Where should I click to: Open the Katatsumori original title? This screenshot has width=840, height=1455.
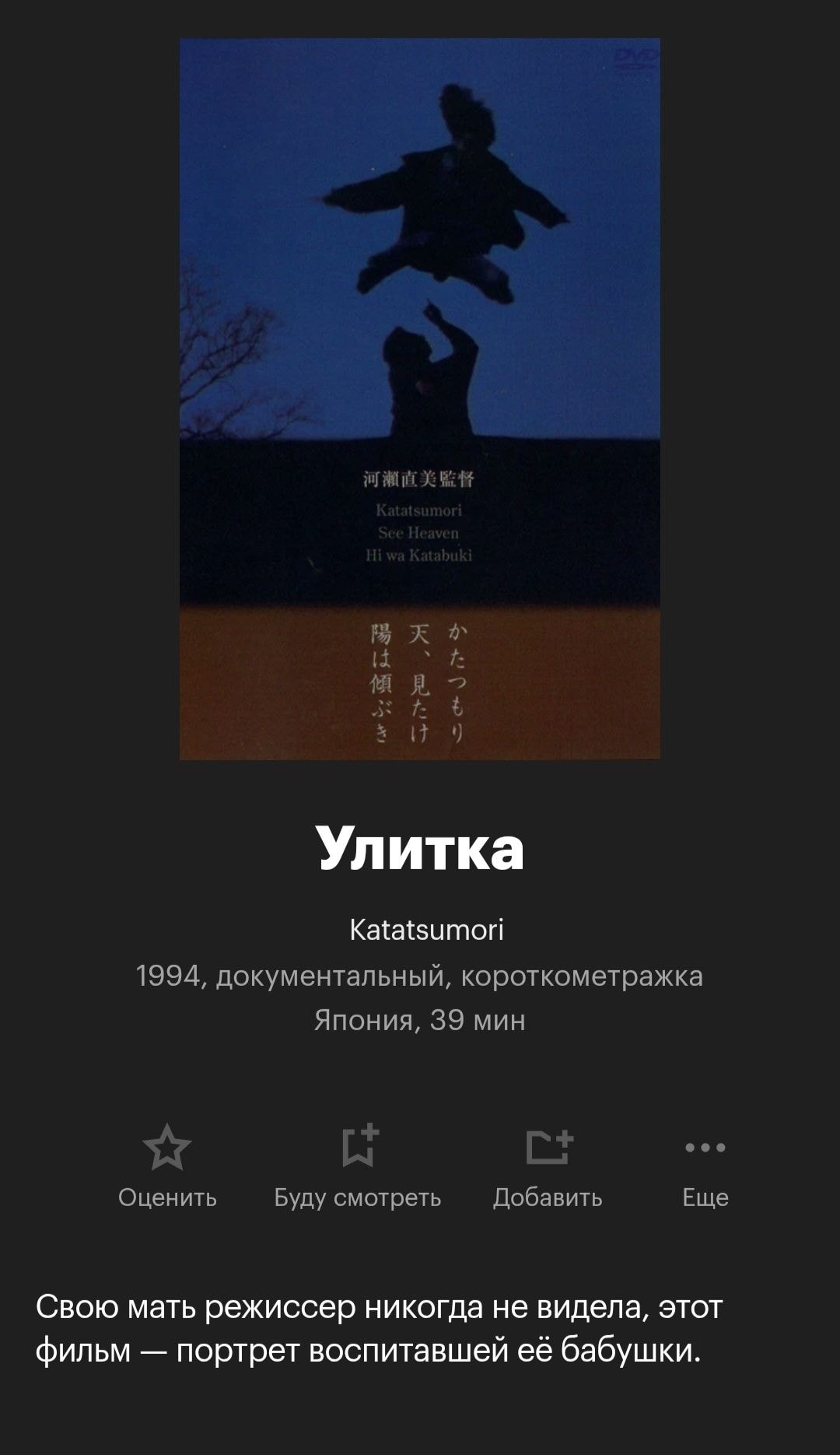coord(420,929)
